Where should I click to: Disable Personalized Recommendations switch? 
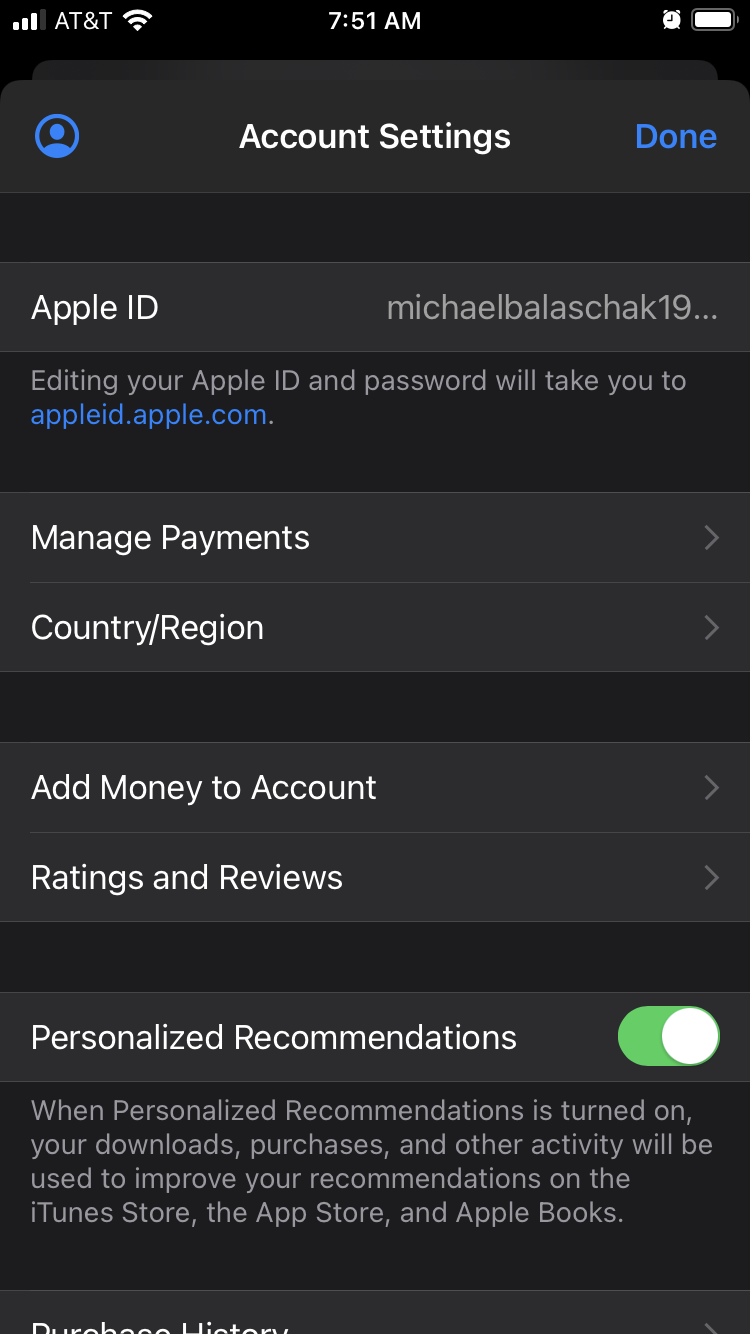click(x=668, y=1037)
